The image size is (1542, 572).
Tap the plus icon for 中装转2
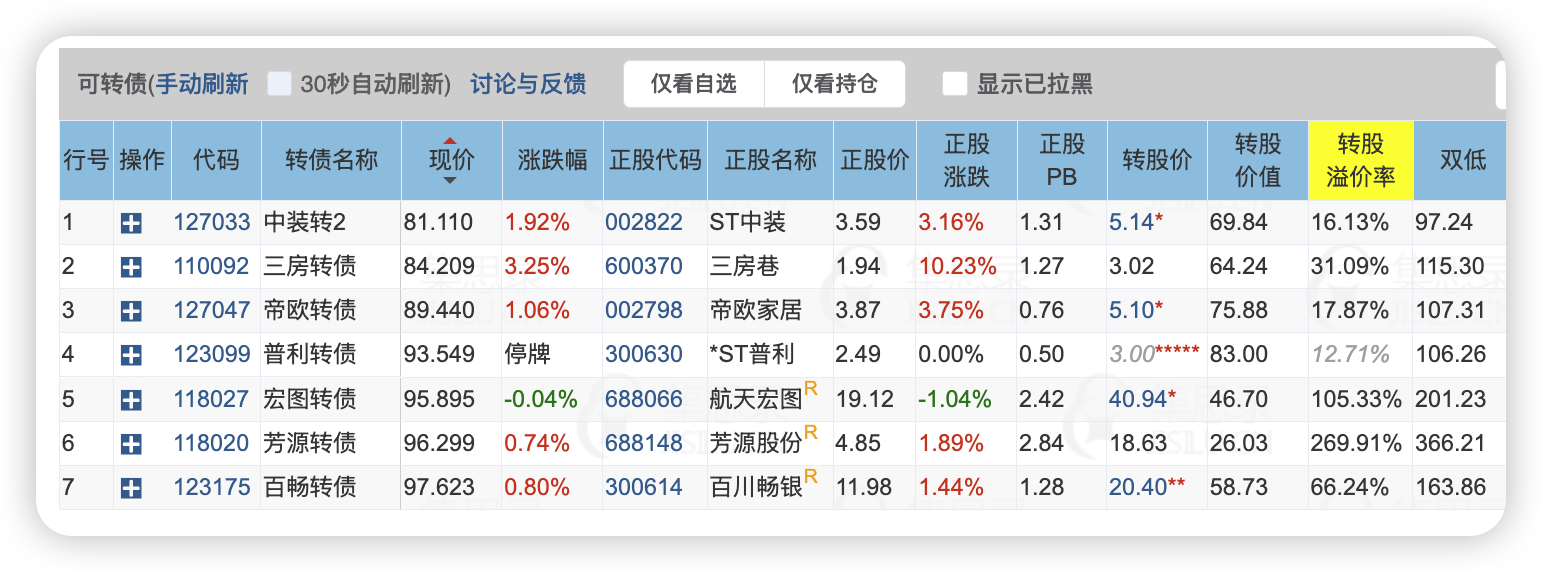pyautogui.click(x=131, y=223)
